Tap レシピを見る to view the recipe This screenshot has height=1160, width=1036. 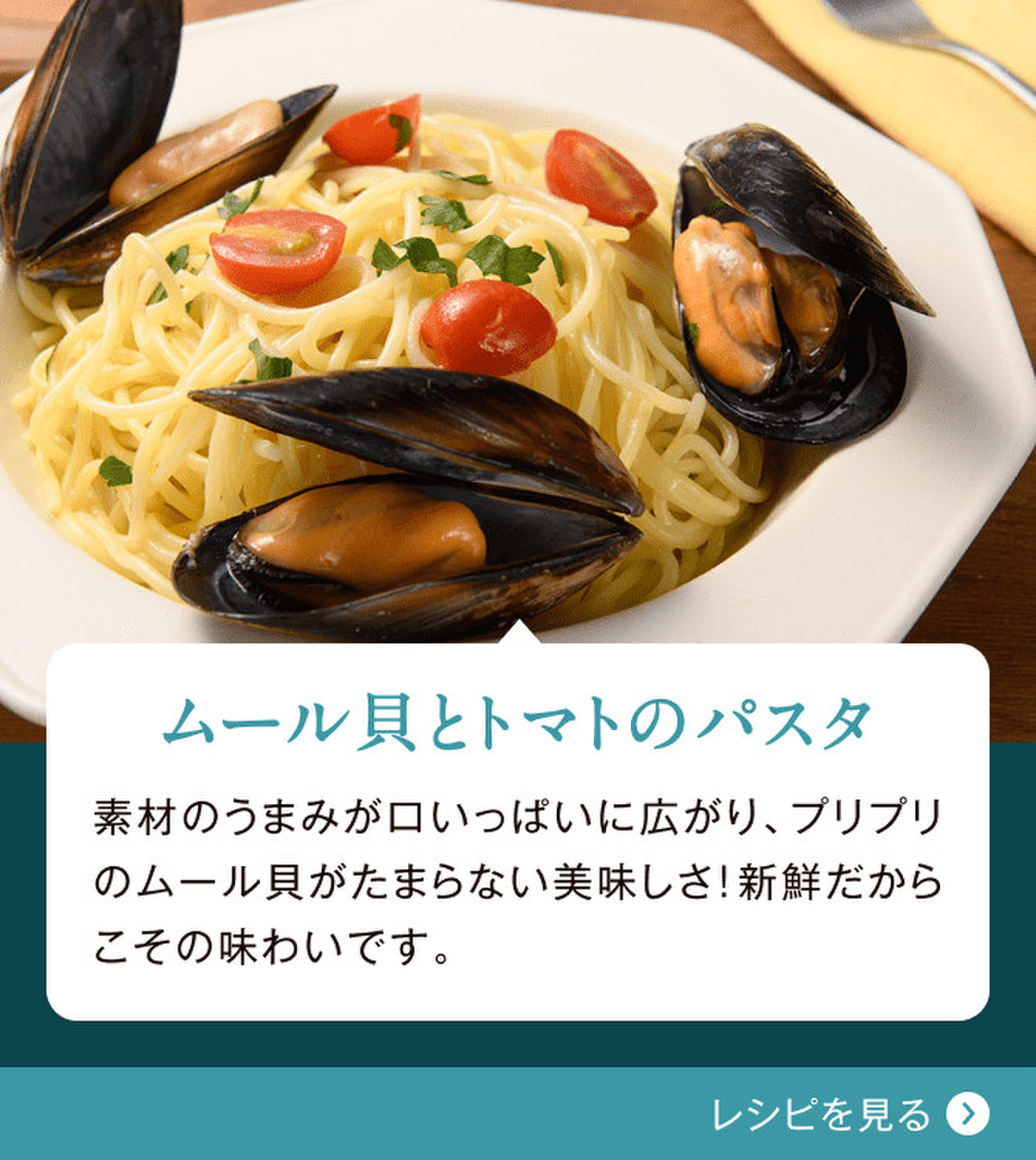click(x=848, y=1114)
